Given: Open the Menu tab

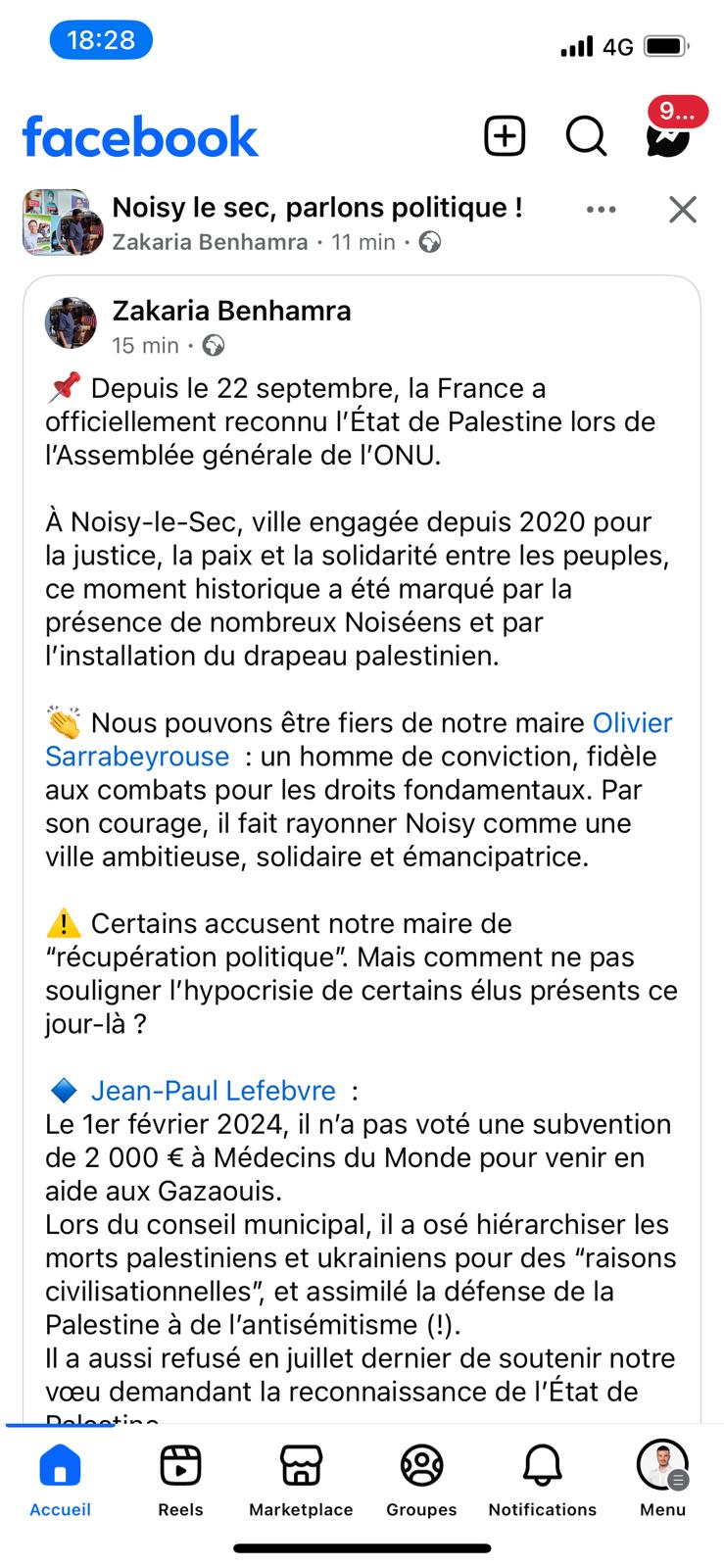Looking at the screenshot, I should [662, 1480].
